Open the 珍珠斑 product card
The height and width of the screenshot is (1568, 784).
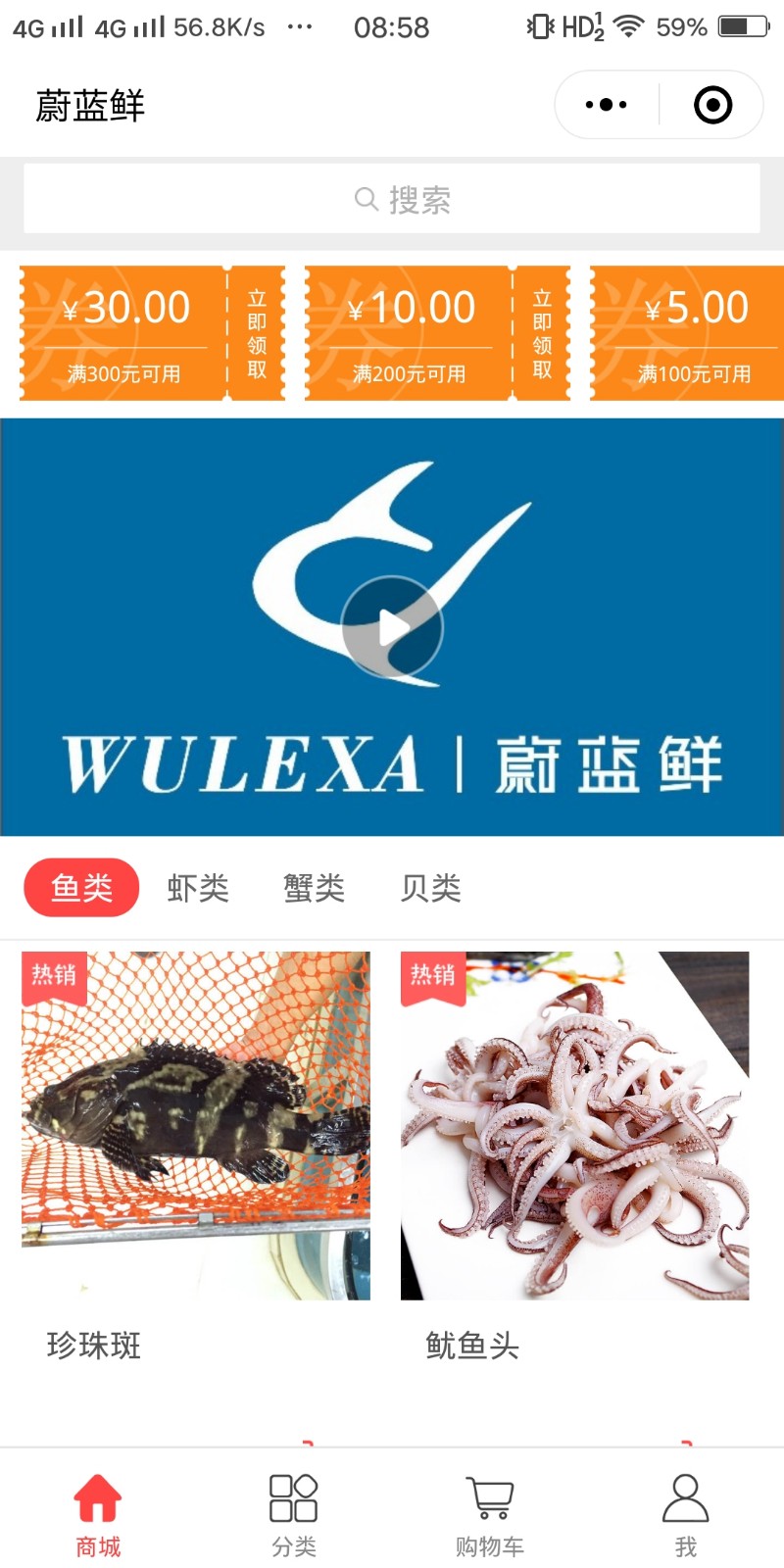click(196, 1127)
